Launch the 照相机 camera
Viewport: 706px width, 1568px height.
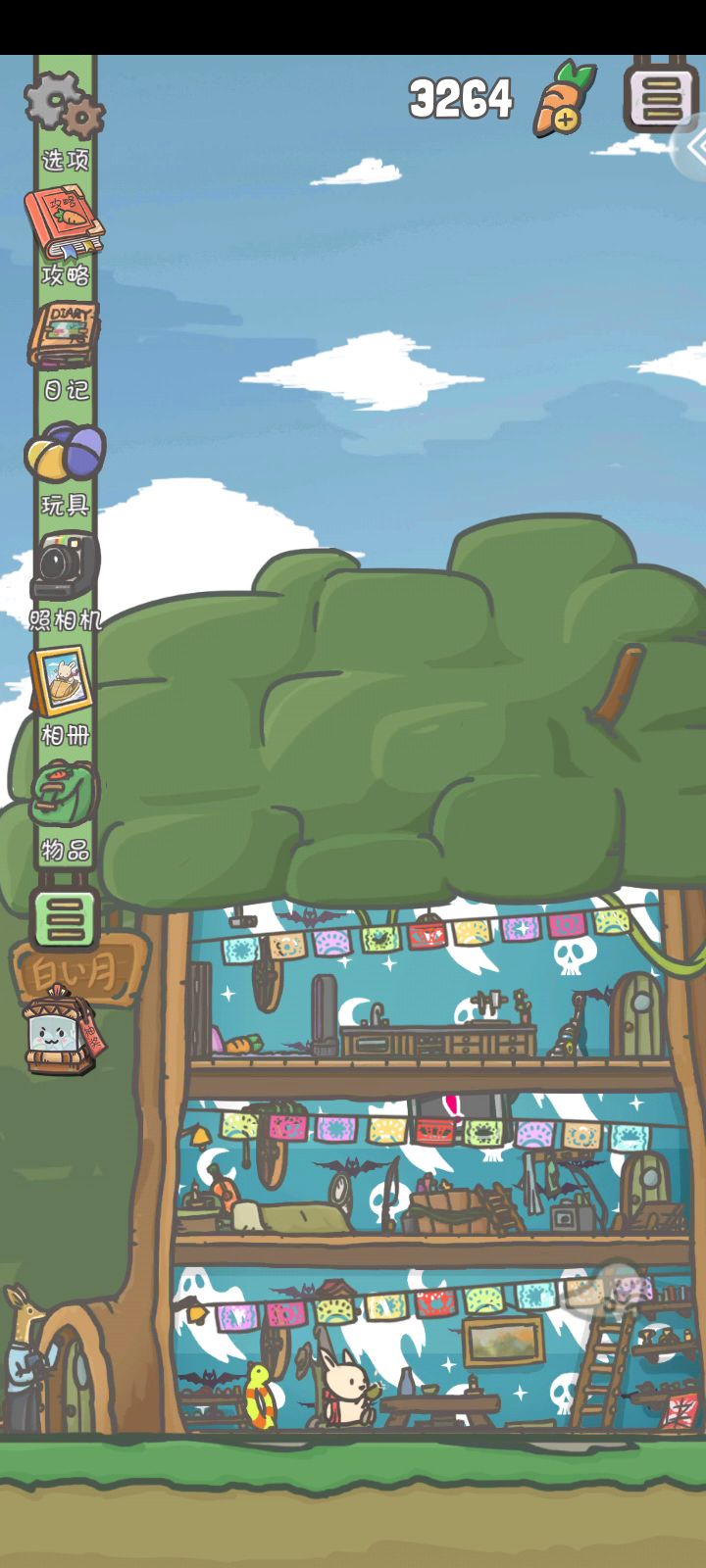point(65,566)
